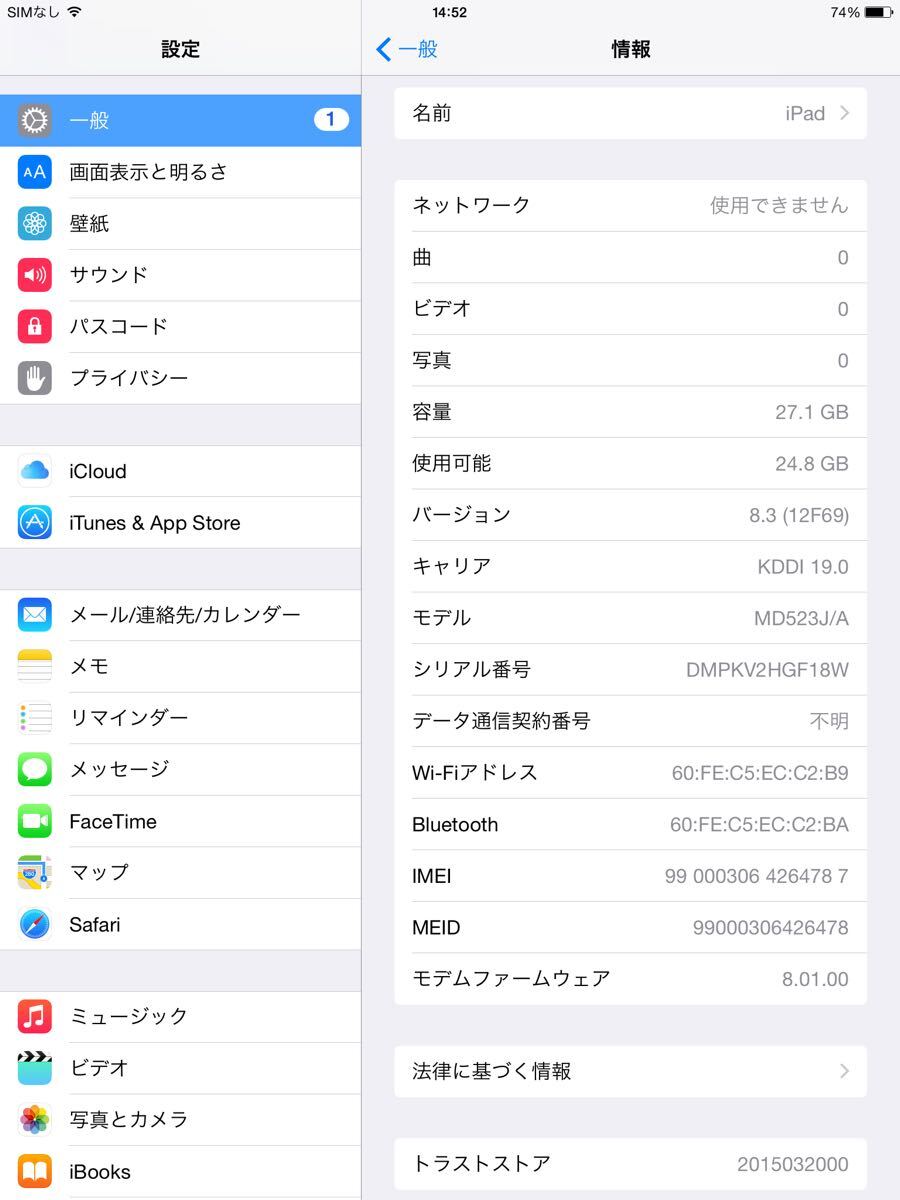Open プライバシー settings
The width and height of the screenshot is (900, 1200).
click(180, 378)
